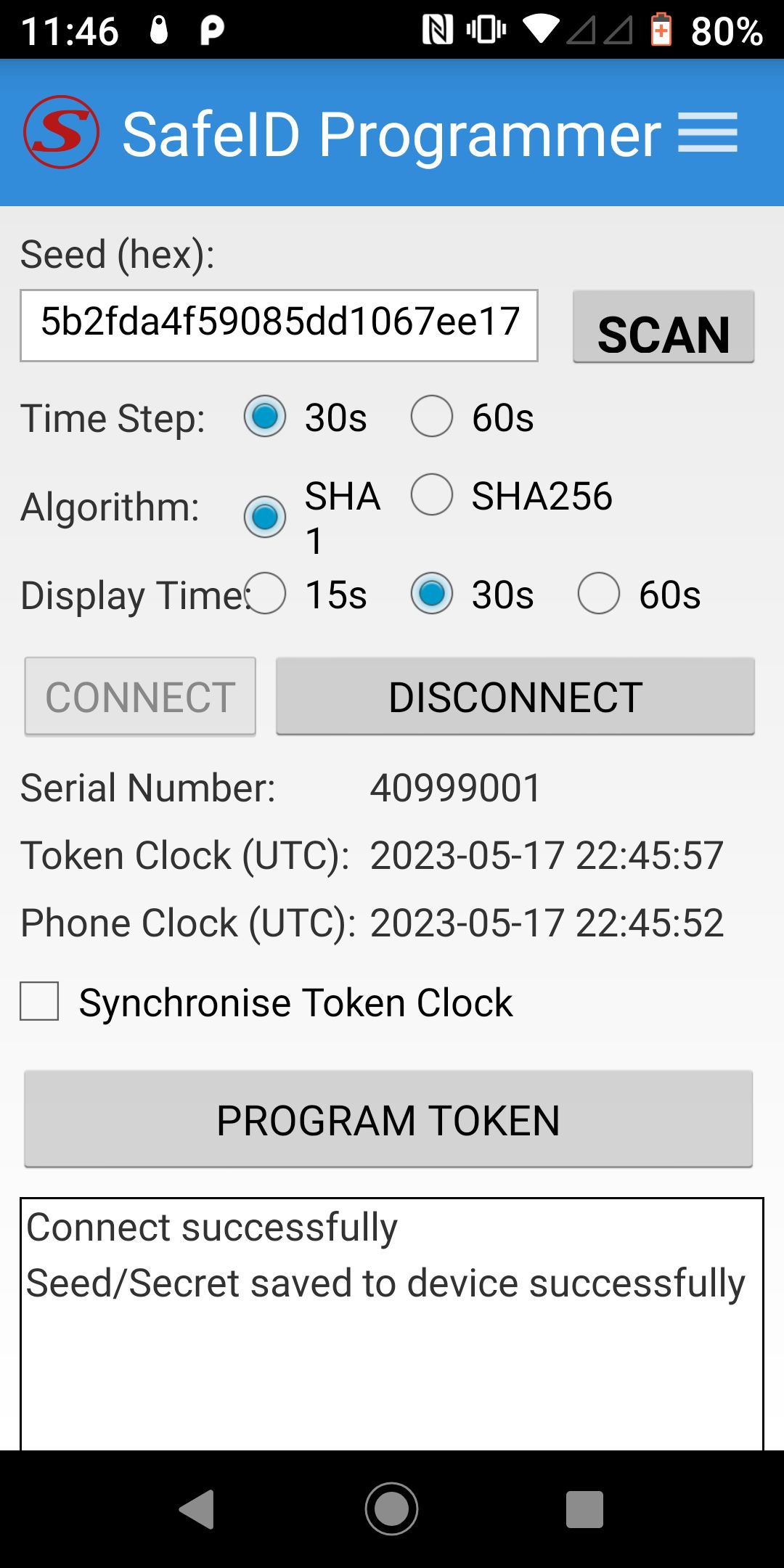784x1568 pixels.
Task: Open recent apps from navigation bar
Action: (584, 1510)
